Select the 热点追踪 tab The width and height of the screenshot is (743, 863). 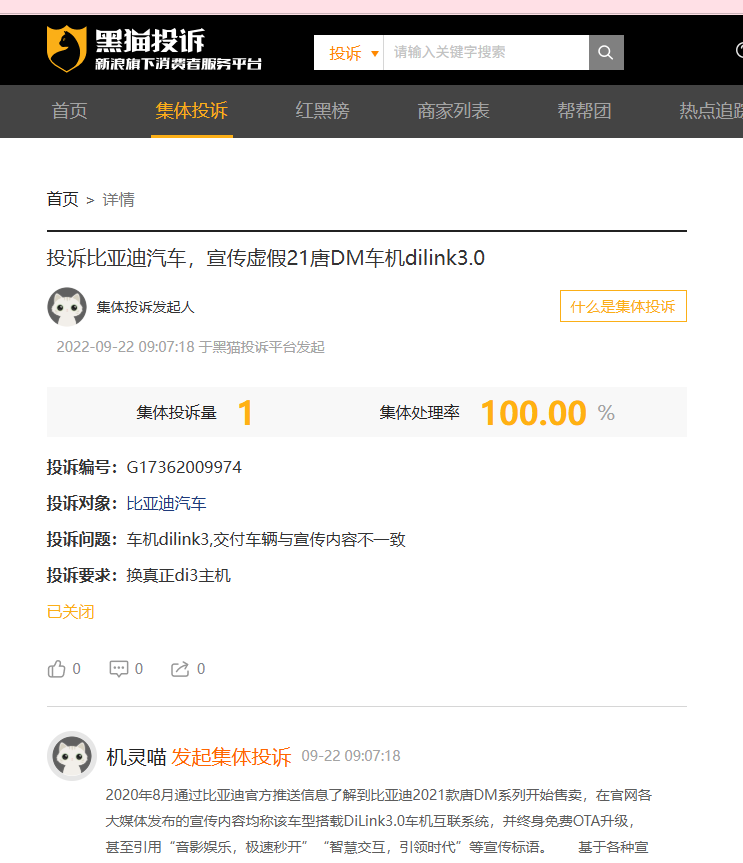710,111
